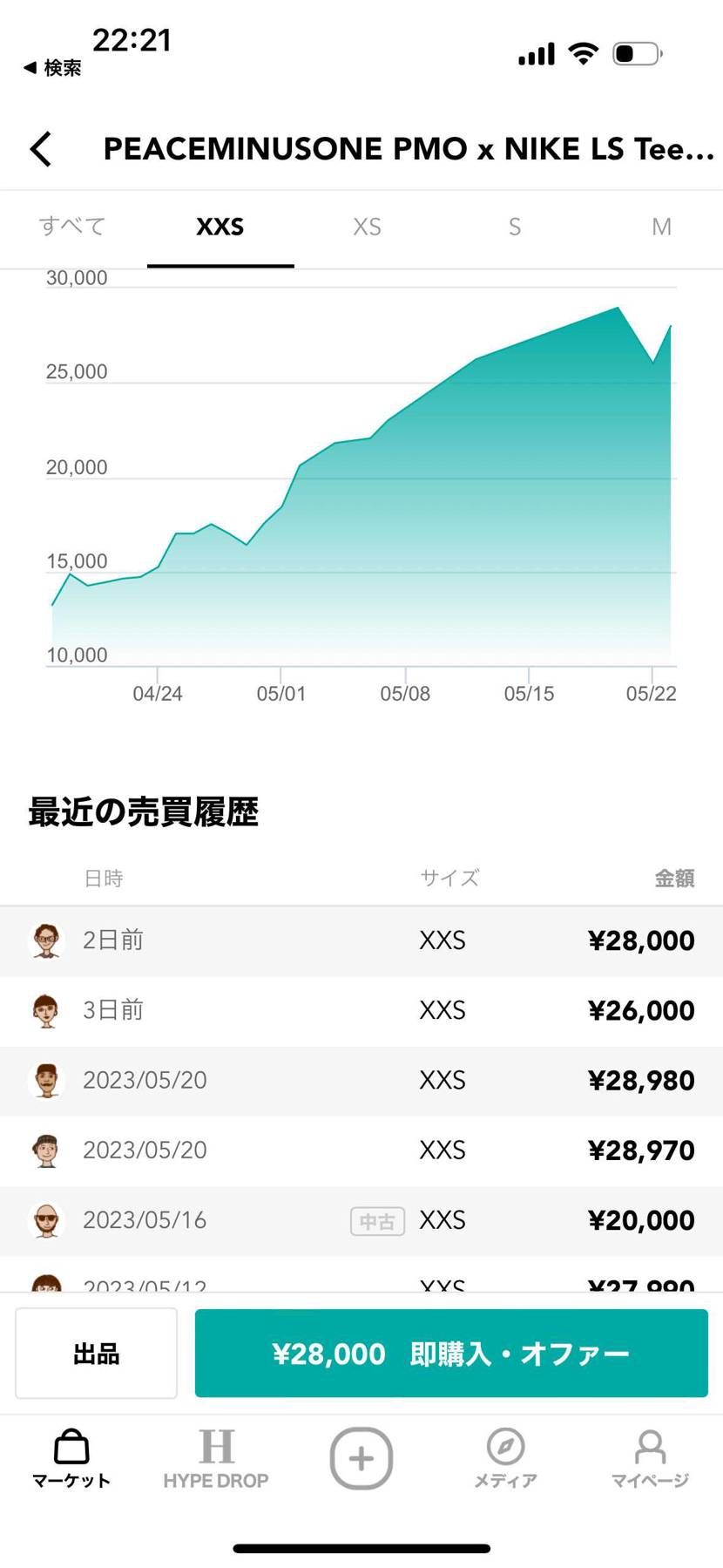Tap the ¥26,000 sale history row
Image resolution: width=723 pixels, height=1568 pixels.
point(361,1010)
